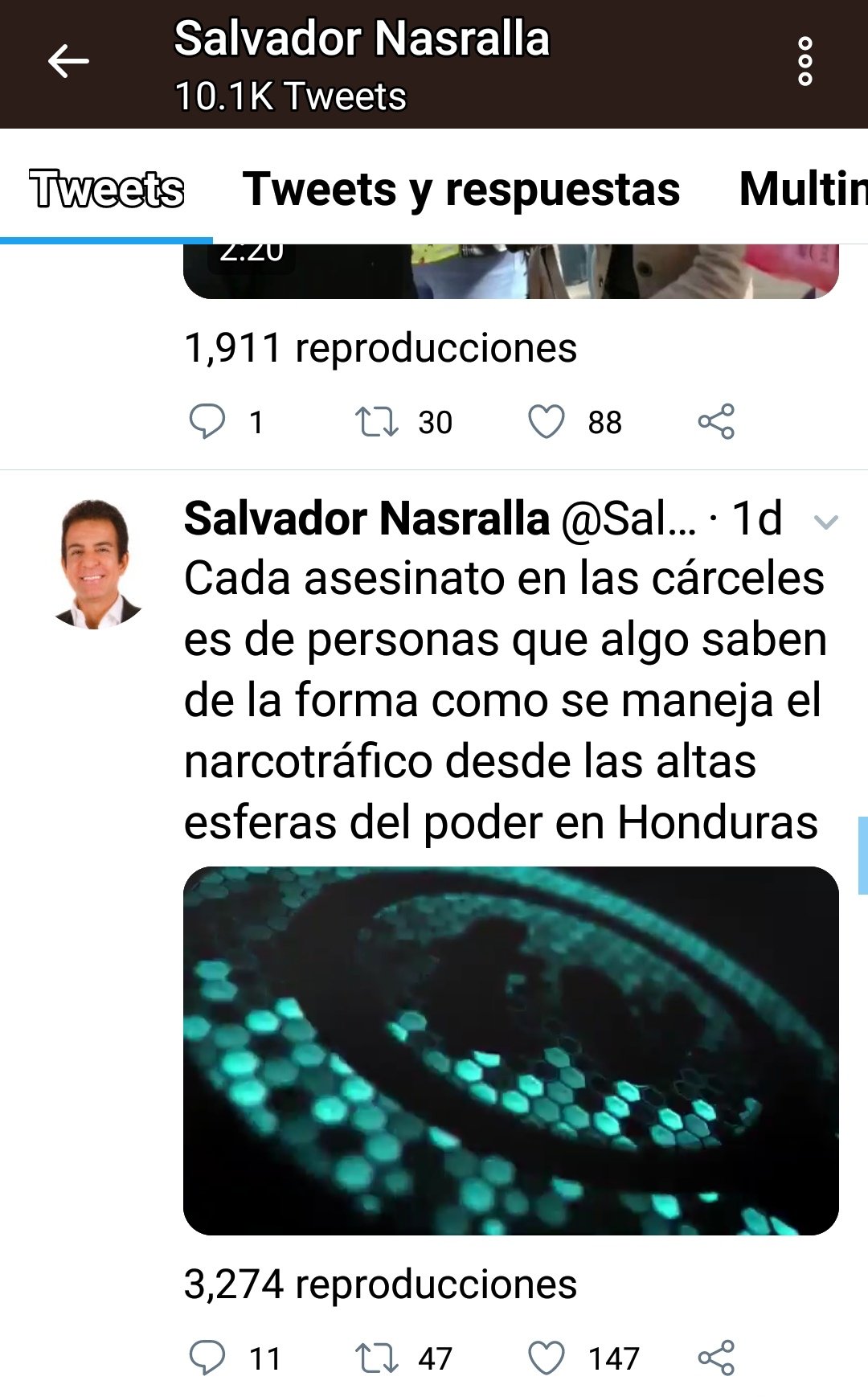Image resolution: width=868 pixels, height=1397 pixels.
Task: Reply to the tweet with 1,911 reproducciones
Action: (x=207, y=422)
